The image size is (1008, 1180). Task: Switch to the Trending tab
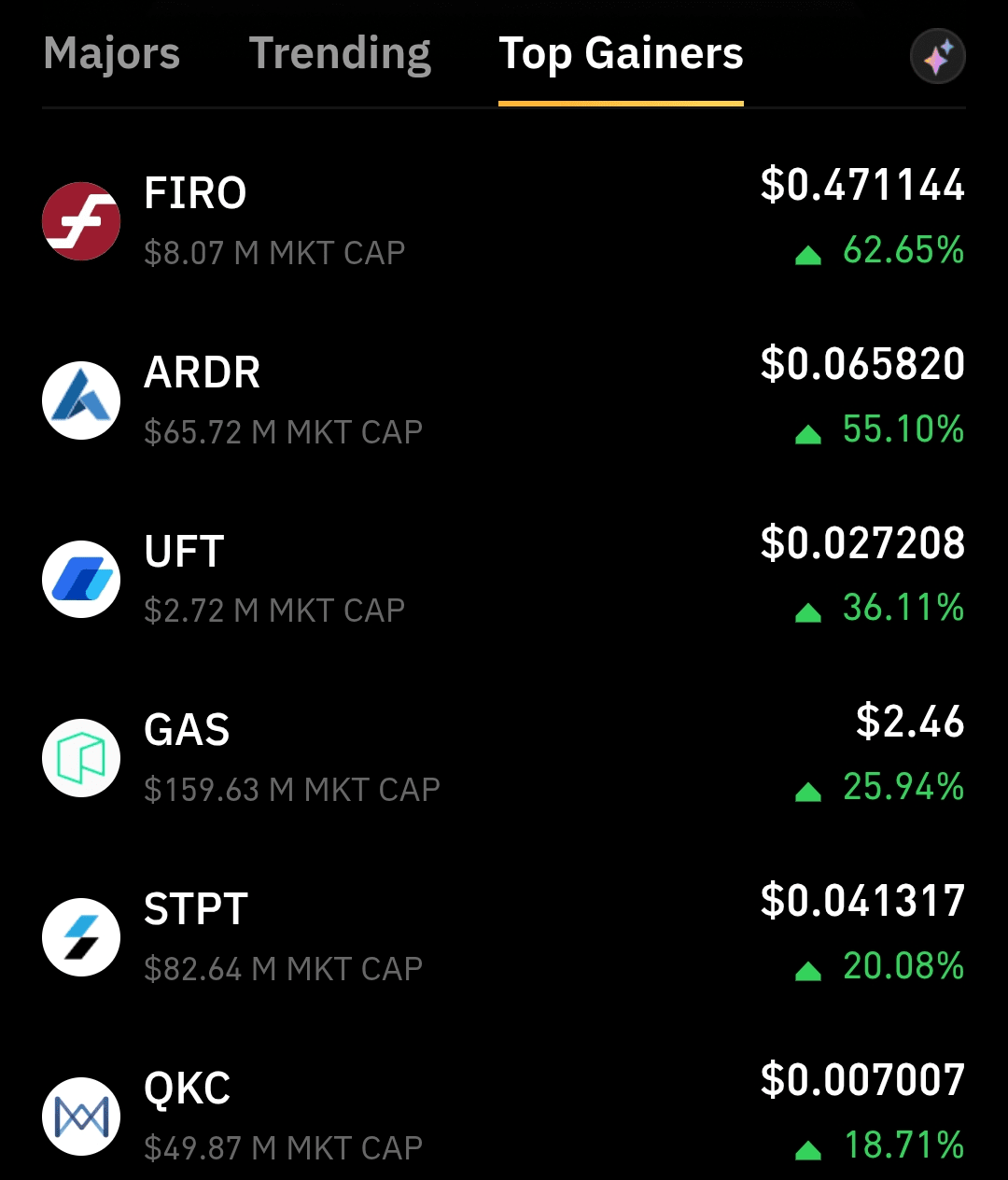click(x=340, y=54)
